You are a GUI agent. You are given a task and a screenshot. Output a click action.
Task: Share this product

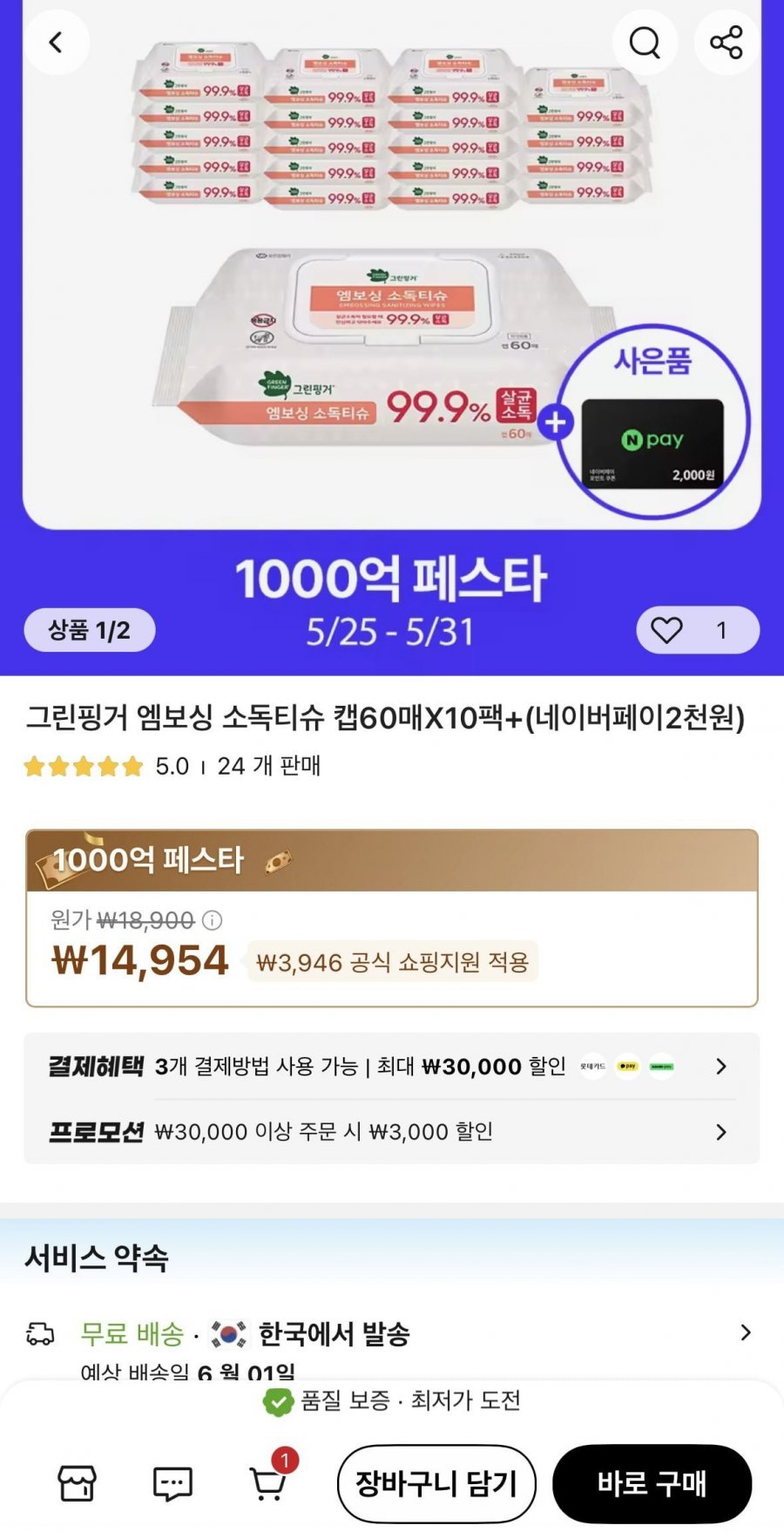(726, 42)
